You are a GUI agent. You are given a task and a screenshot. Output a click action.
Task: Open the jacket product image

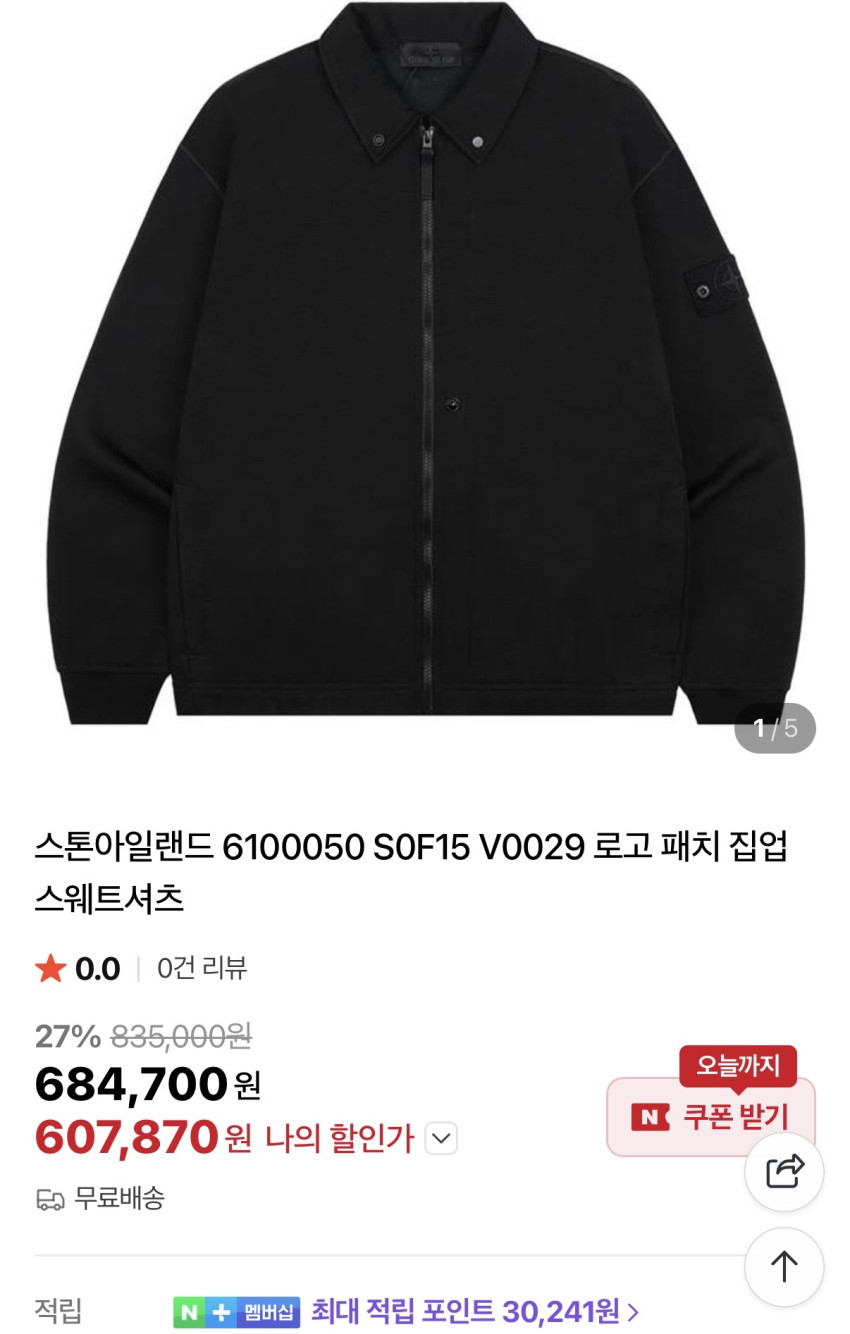[x=425, y=370]
